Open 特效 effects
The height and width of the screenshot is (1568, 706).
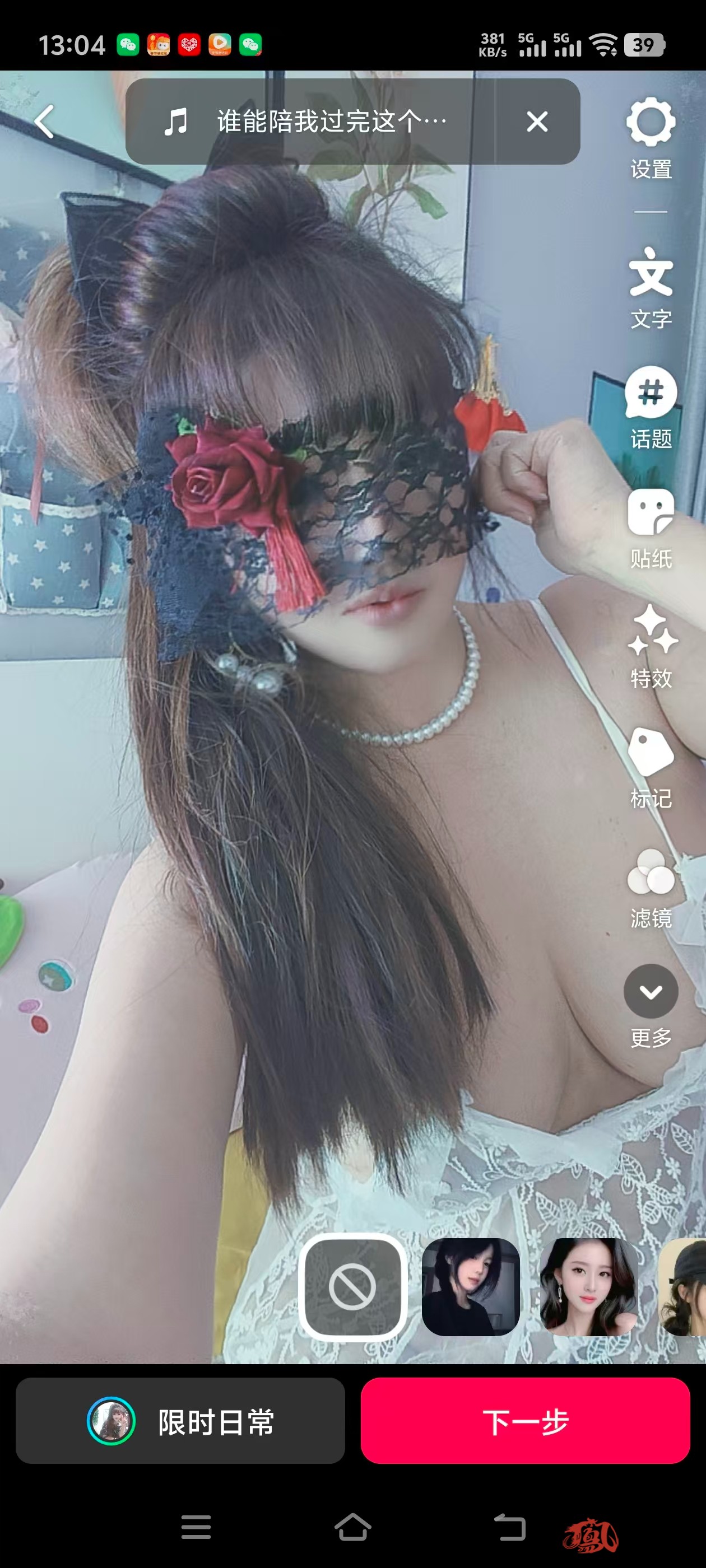(651, 646)
